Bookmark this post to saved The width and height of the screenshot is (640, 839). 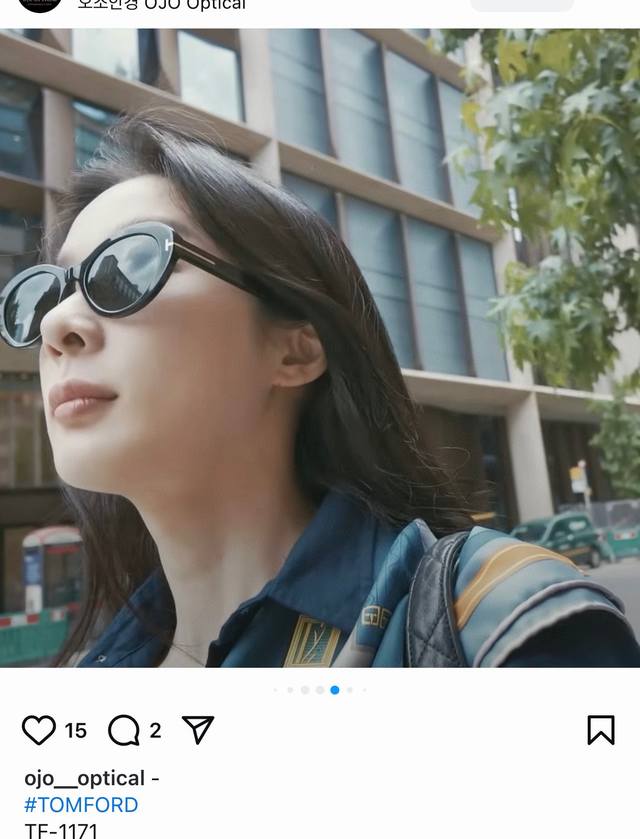tap(600, 730)
